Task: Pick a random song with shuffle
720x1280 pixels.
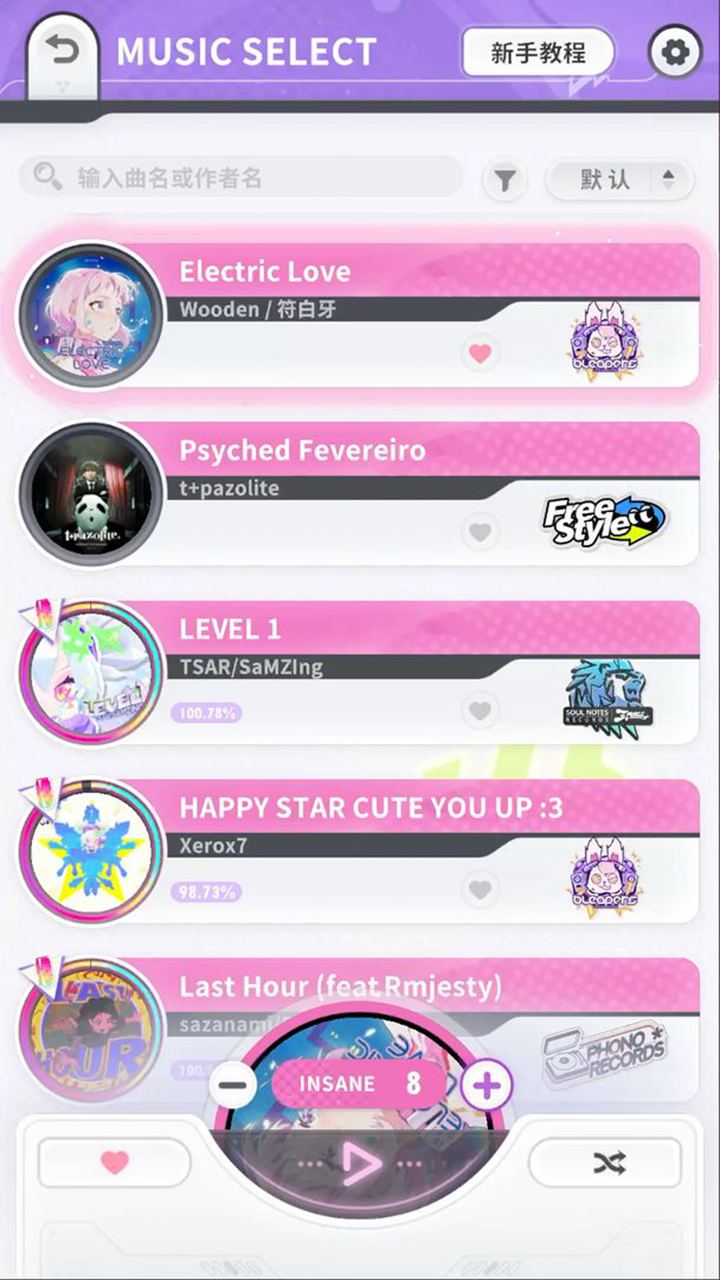Action: point(606,1163)
